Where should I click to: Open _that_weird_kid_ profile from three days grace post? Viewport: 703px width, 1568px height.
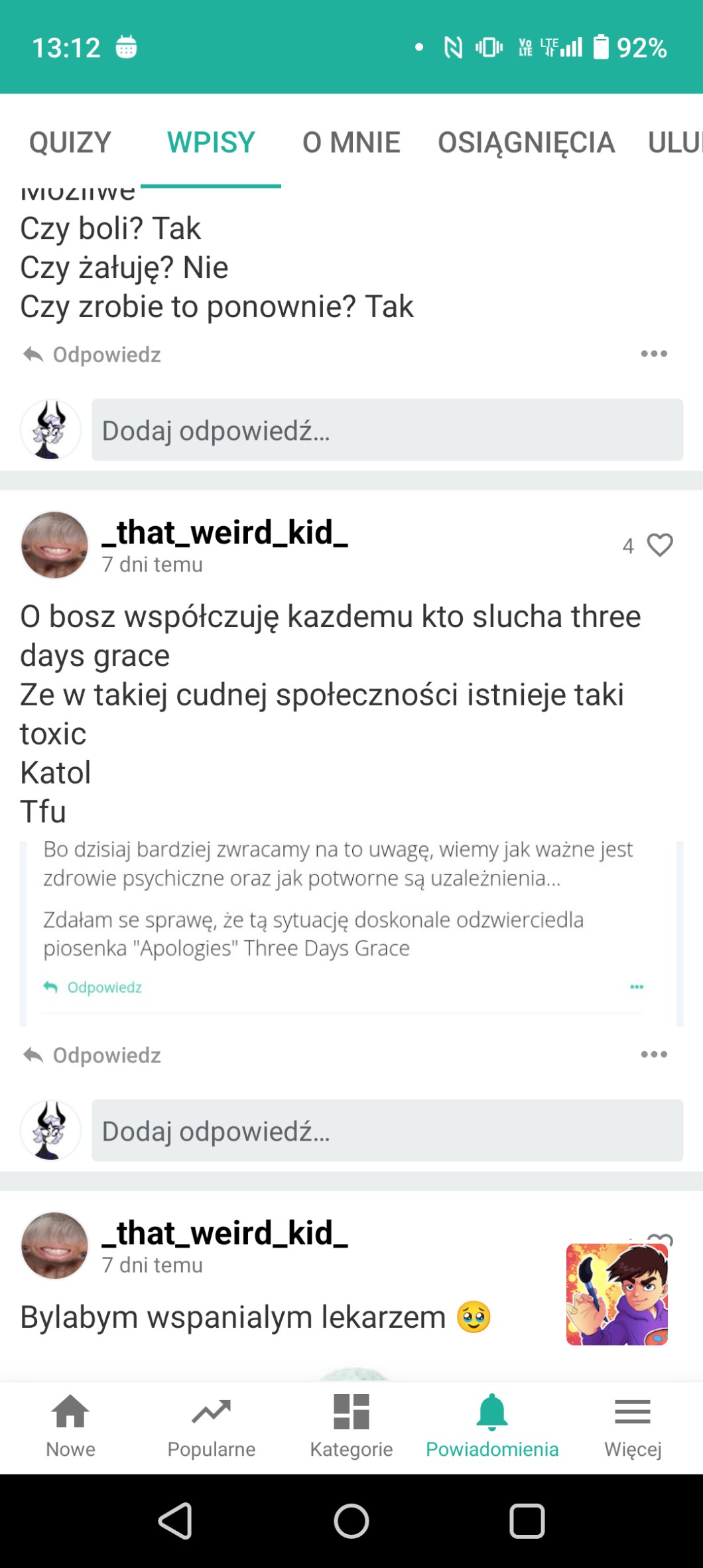pos(224,533)
